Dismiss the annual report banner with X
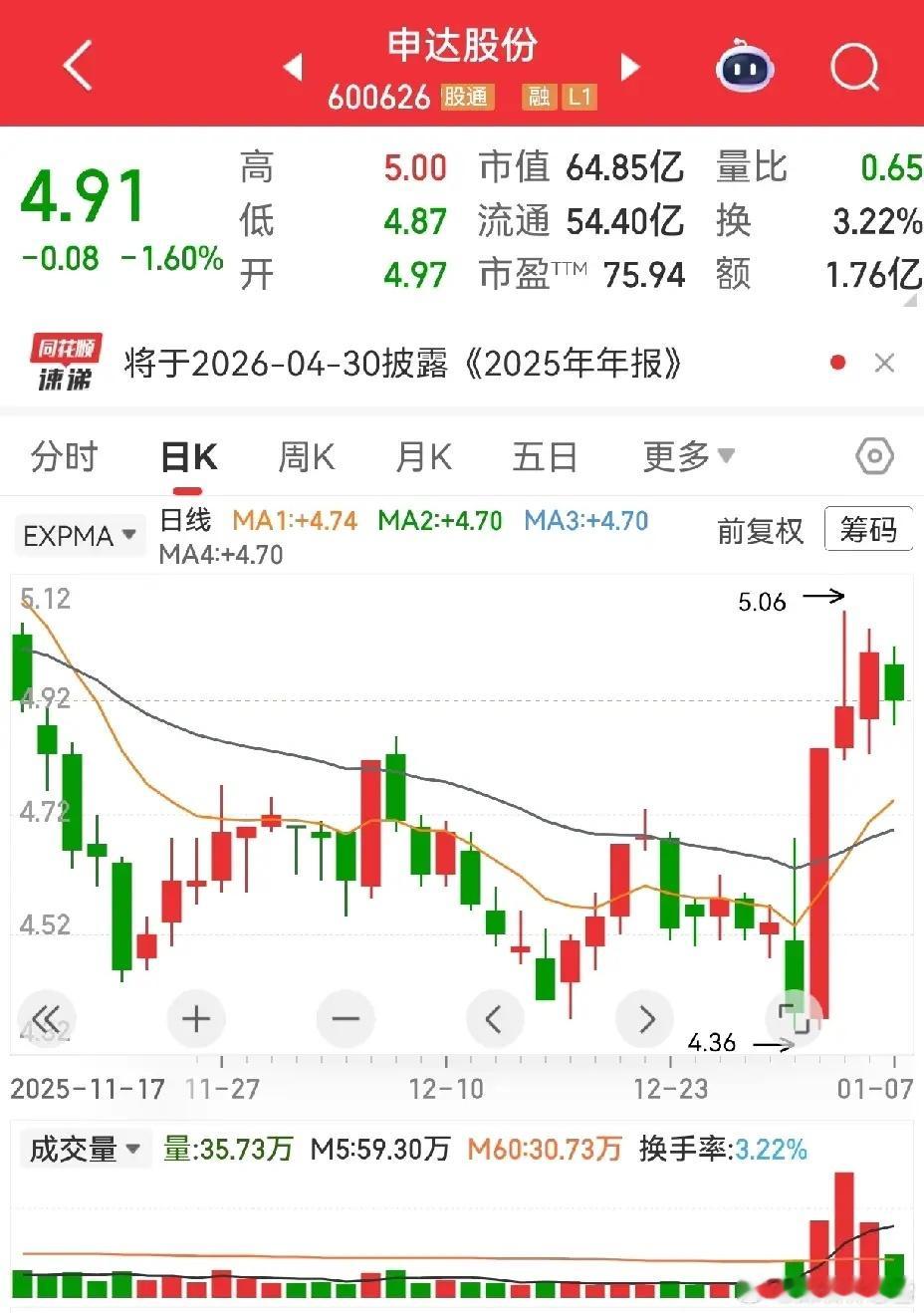Viewport: 924px width, 1313px height. pyautogui.click(x=884, y=363)
